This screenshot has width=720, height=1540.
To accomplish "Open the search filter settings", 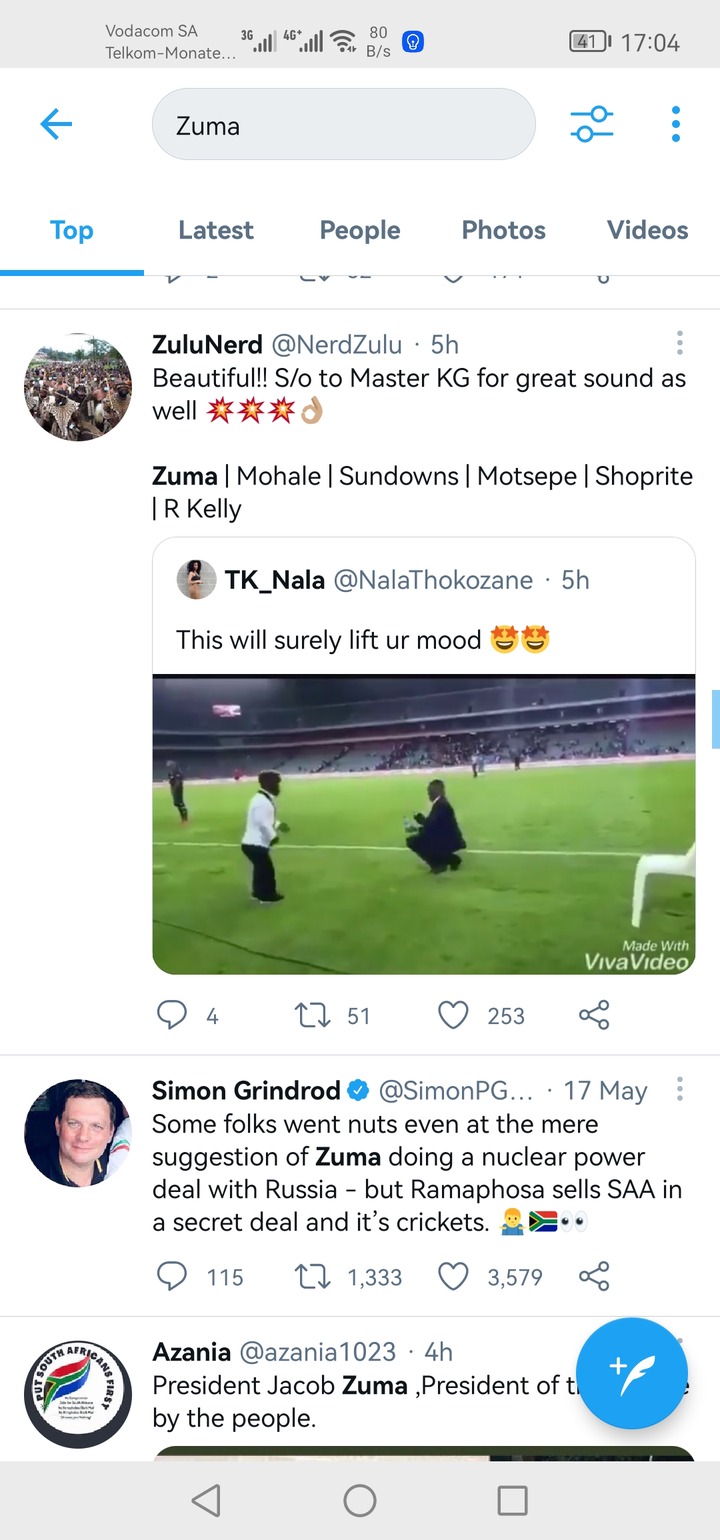I will 591,124.
